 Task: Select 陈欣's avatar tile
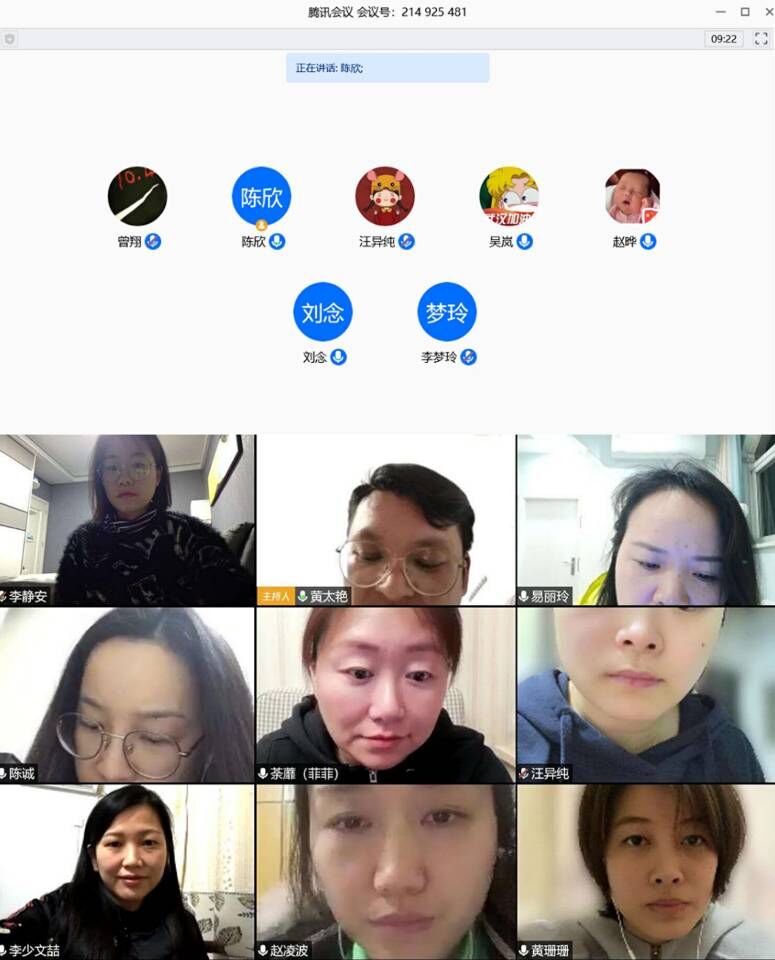(x=261, y=196)
